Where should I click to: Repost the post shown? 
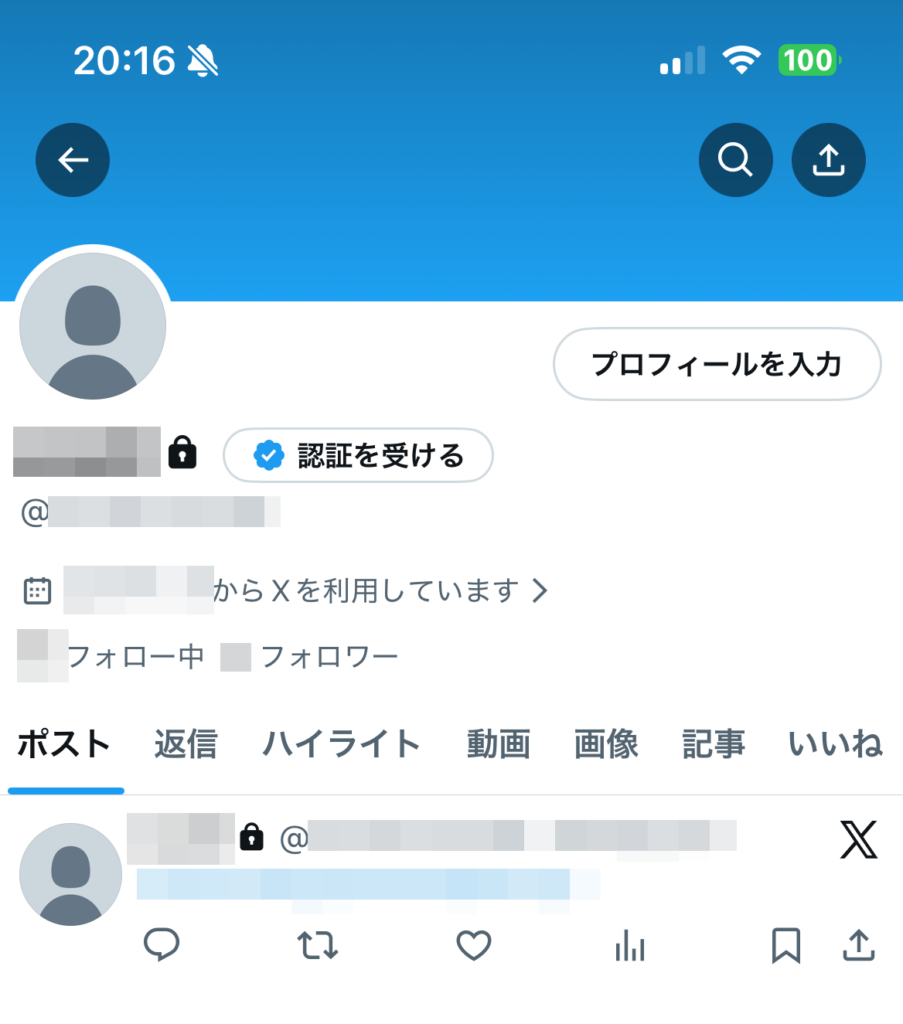tap(318, 945)
